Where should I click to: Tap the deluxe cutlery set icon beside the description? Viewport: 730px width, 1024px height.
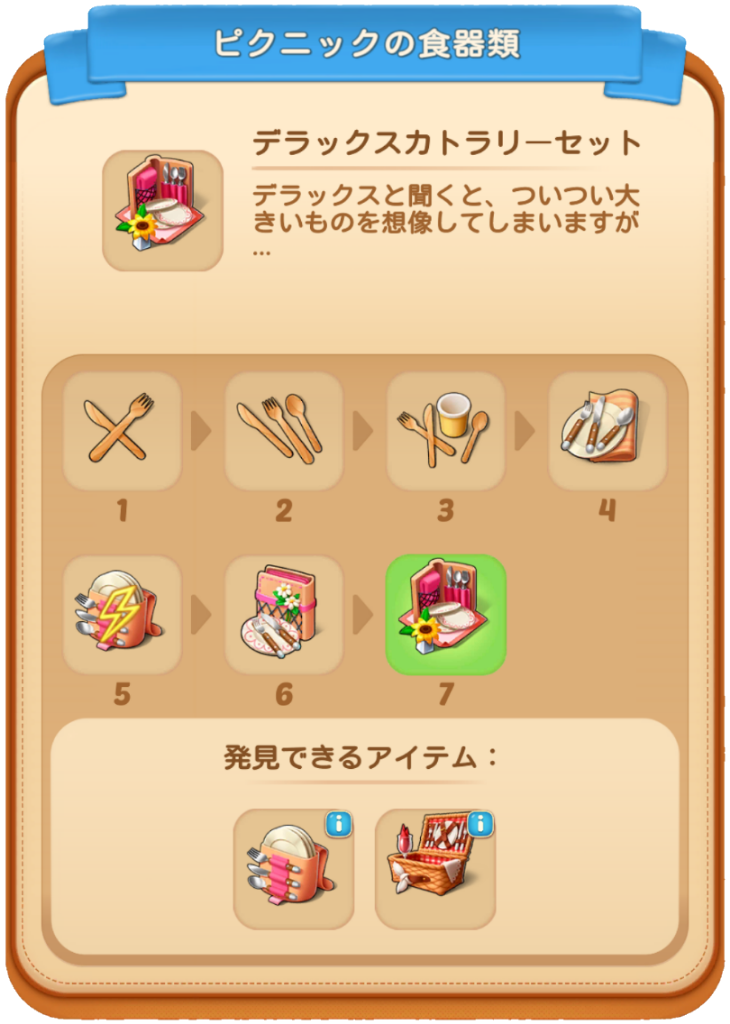[x=162, y=210]
